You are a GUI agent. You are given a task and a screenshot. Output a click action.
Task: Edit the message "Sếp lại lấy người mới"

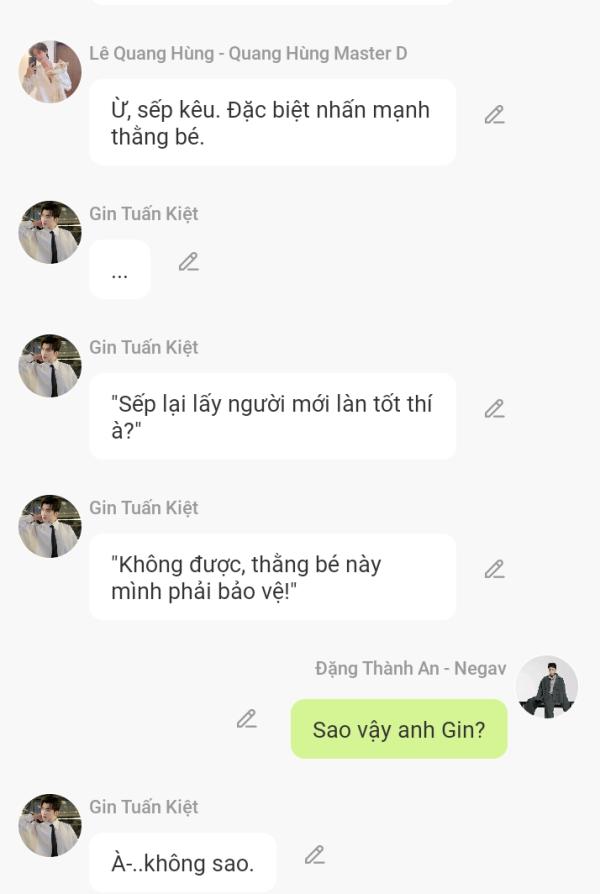pyautogui.click(x=494, y=409)
